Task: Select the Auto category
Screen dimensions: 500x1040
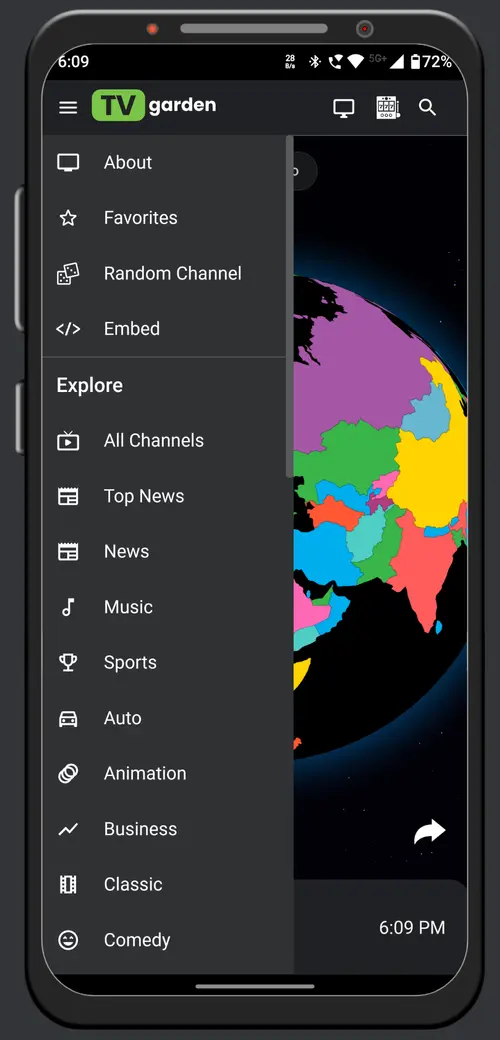Action: click(x=164, y=718)
